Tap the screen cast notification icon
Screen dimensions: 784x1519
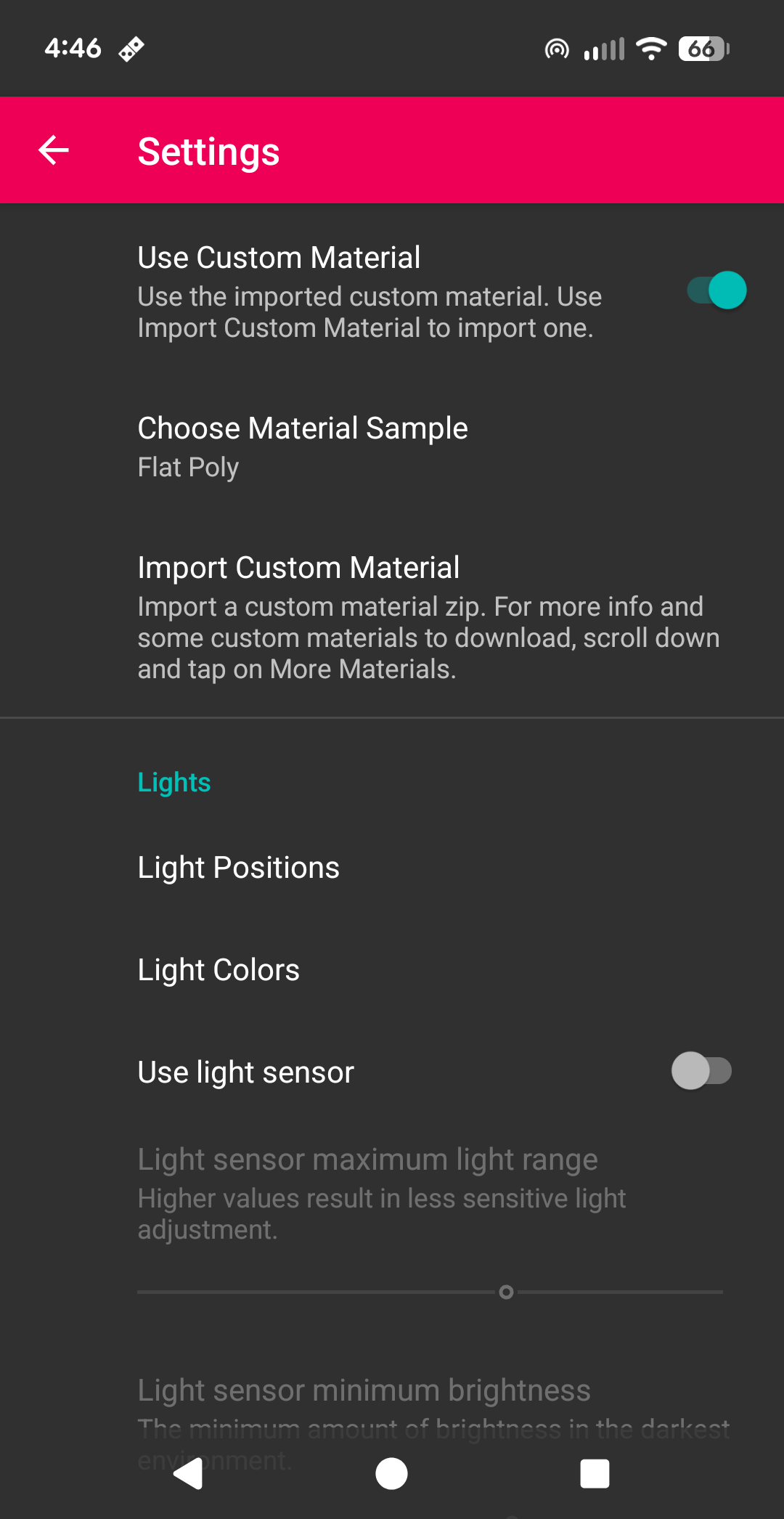pos(556,48)
